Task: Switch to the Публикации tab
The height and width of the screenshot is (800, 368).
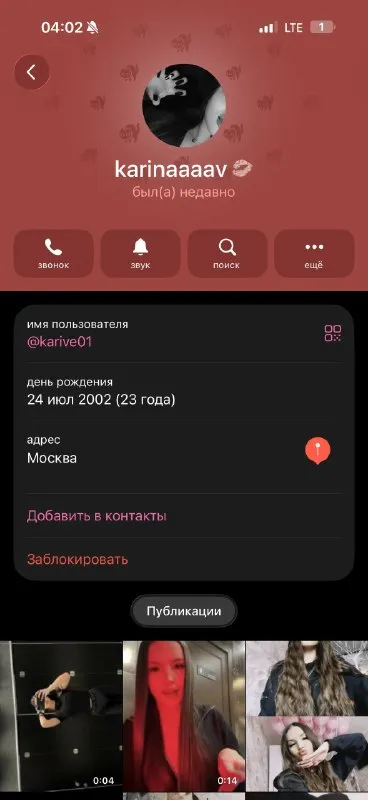Action: [184, 611]
